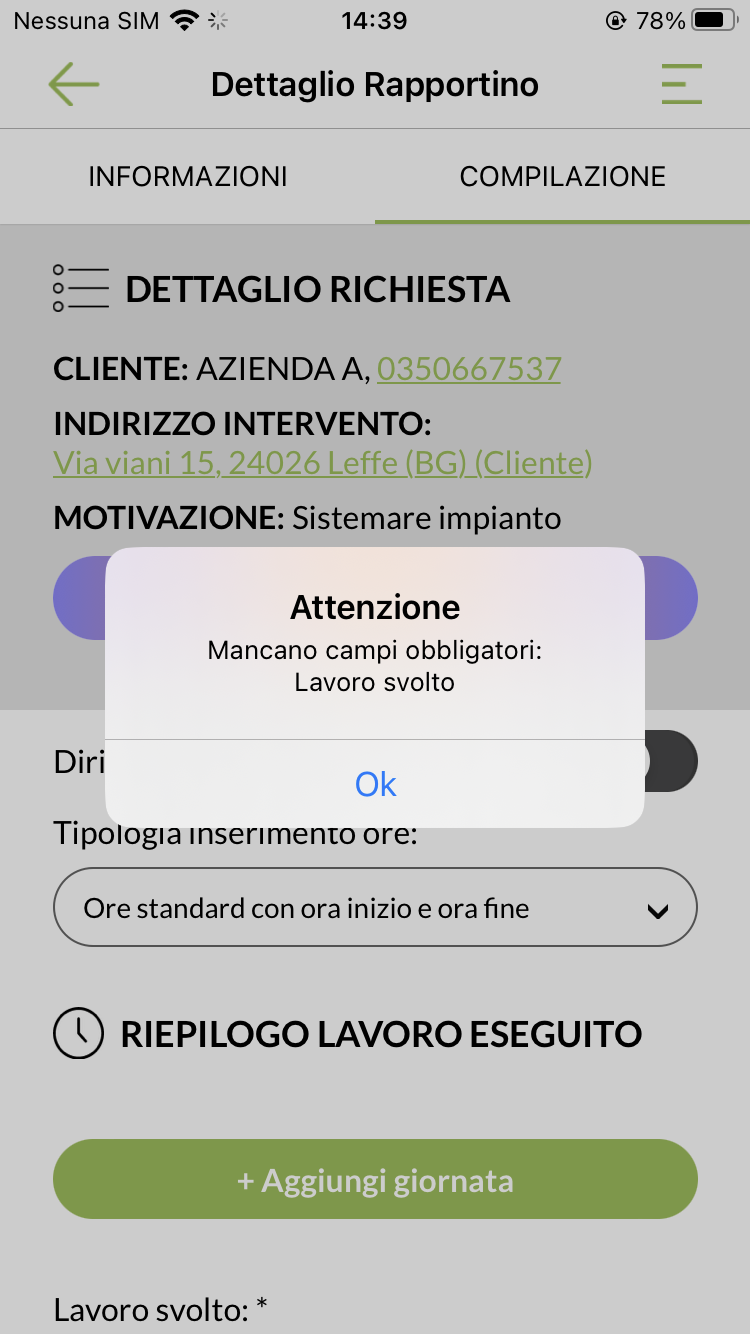
Task: Expand the Tipologia inserimento ore dropdown
Action: point(375,908)
